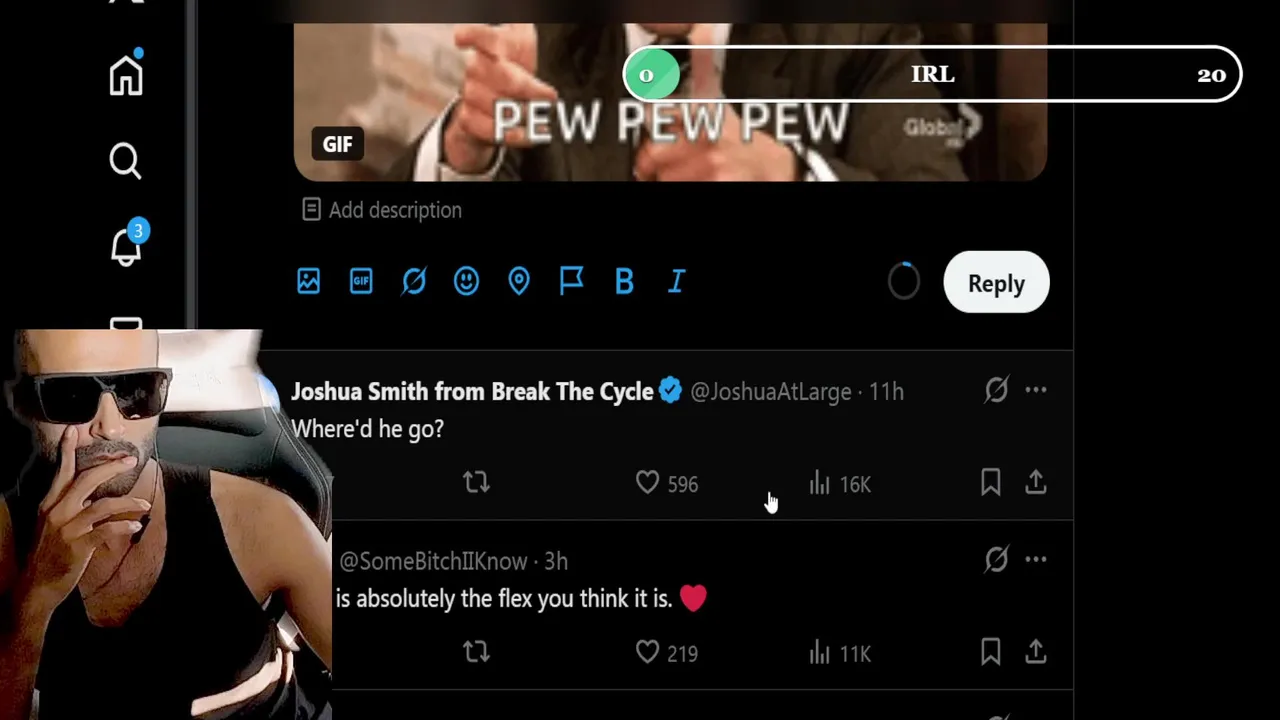The width and height of the screenshot is (1280, 720).
Task: Bookmark the reply from @SomeBitchIIKnow
Action: coord(990,653)
